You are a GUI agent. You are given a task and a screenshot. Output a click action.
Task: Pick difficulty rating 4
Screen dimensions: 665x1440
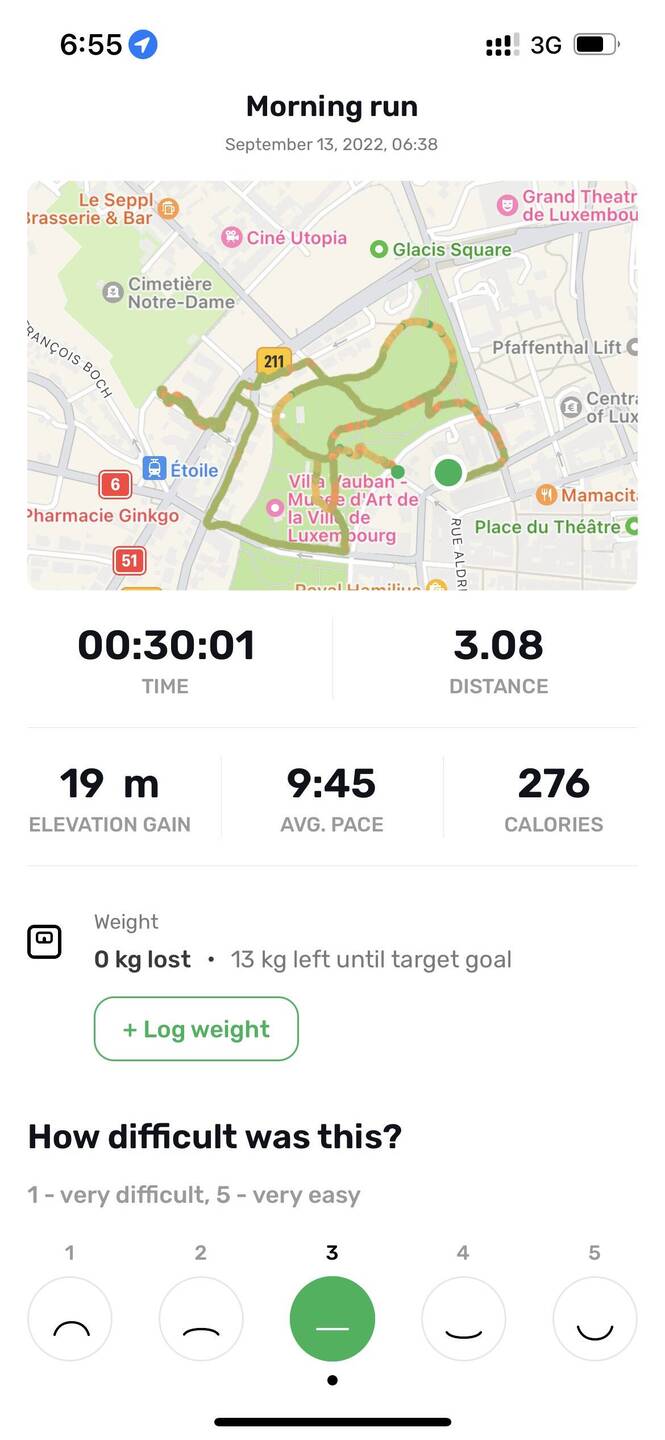463,1318
